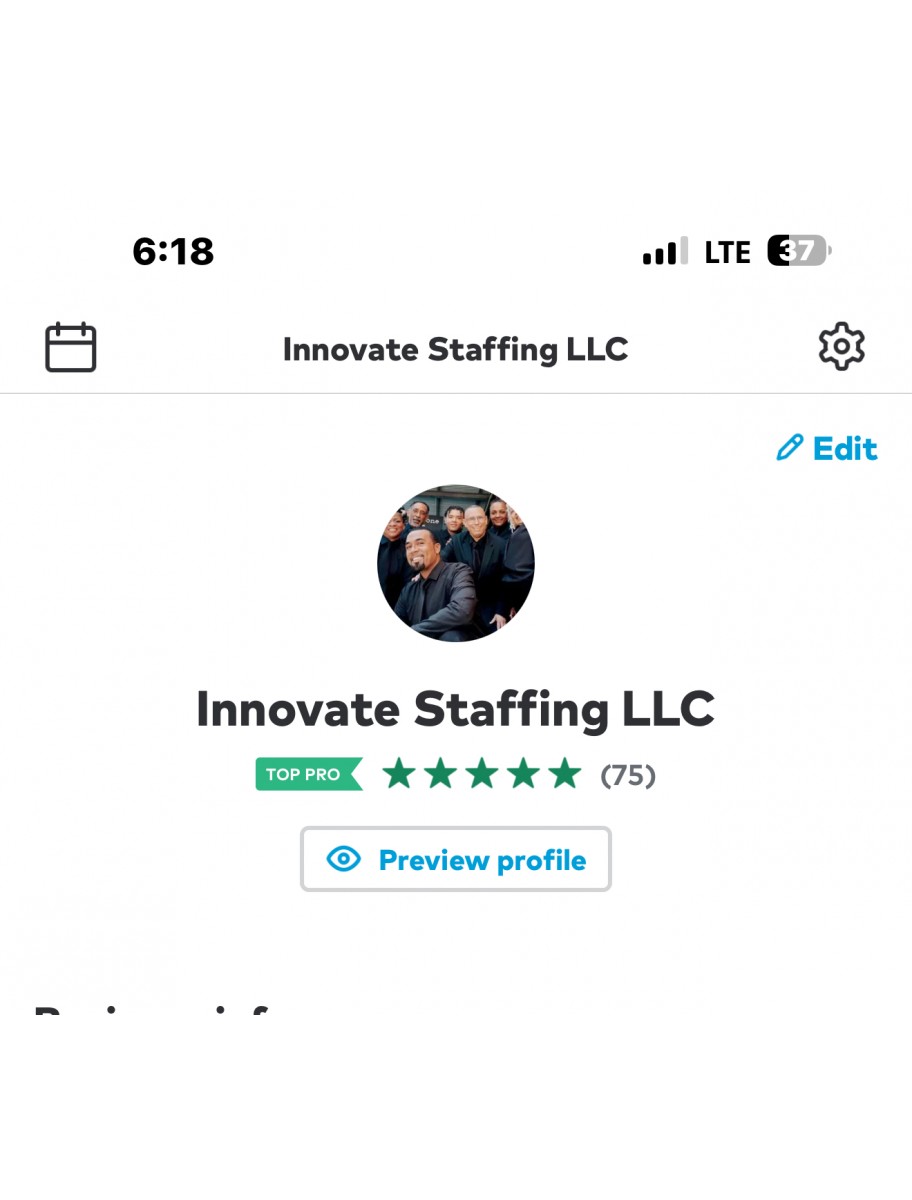Image resolution: width=912 pixels, height=1200 pixels.
Task: Tap Edit to modify profile
Action: point(828,448)
